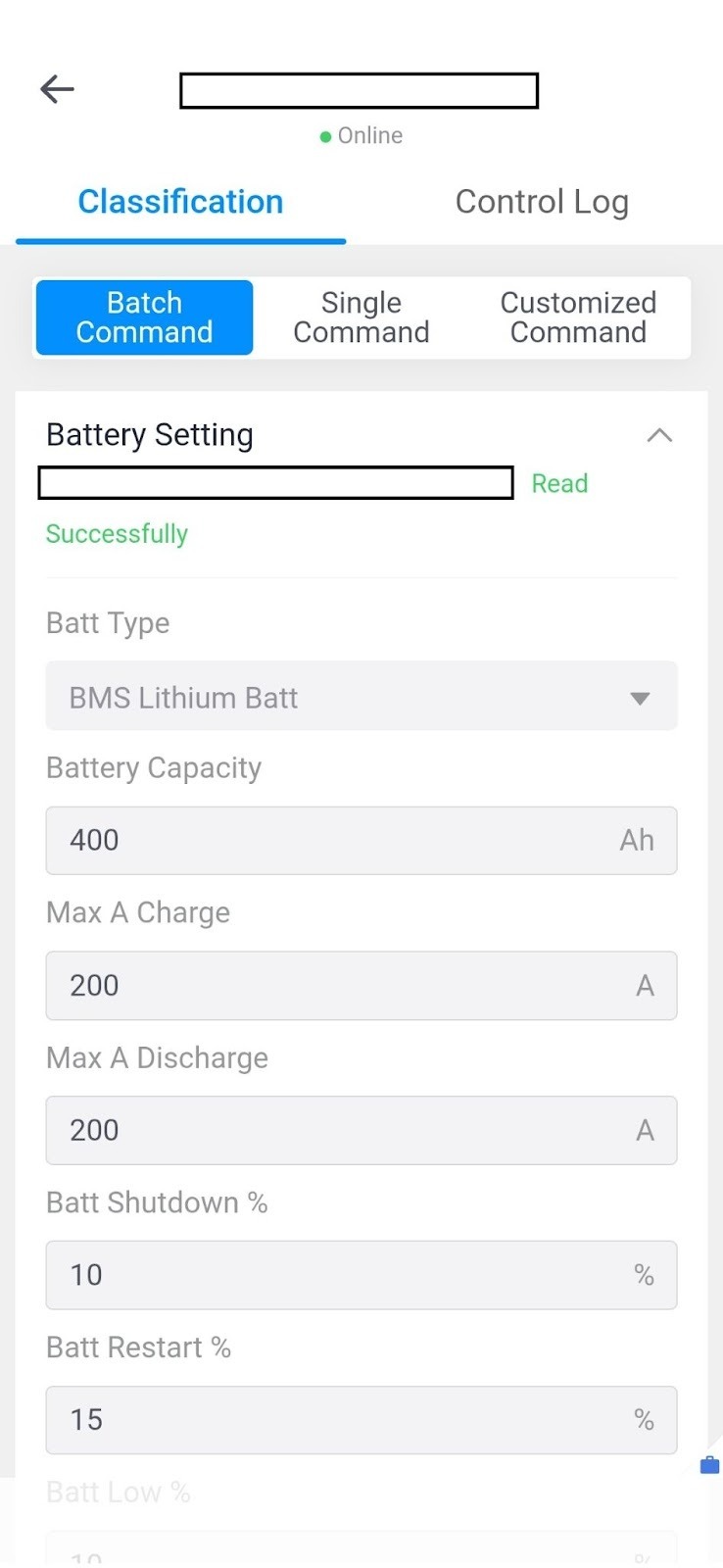This screenshot has width=723, height=1568.
Task: Change the Max A Discharge field
Action: (333, 1131)
